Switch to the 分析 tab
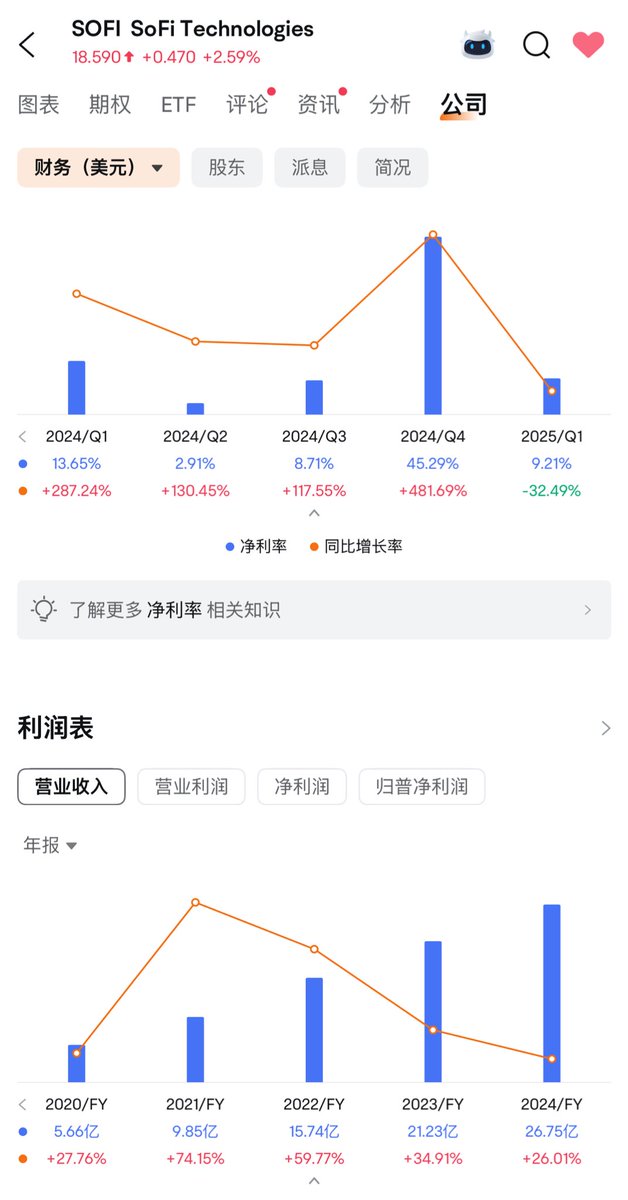 (x=390, y=104)
